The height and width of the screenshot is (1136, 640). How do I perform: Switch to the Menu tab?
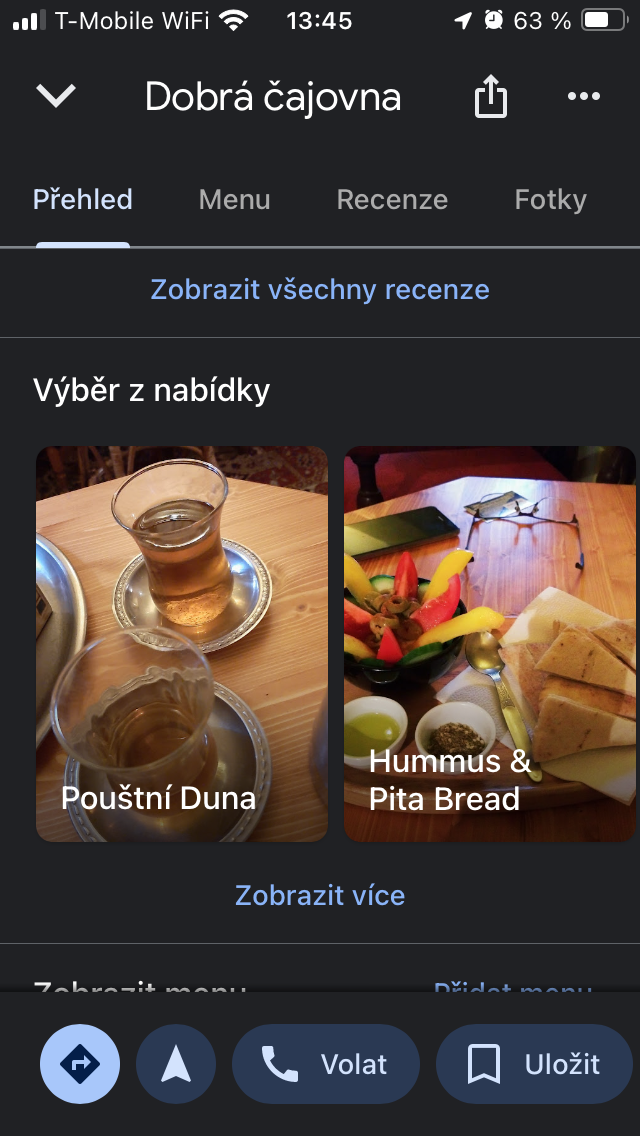(x=234, y=200)
